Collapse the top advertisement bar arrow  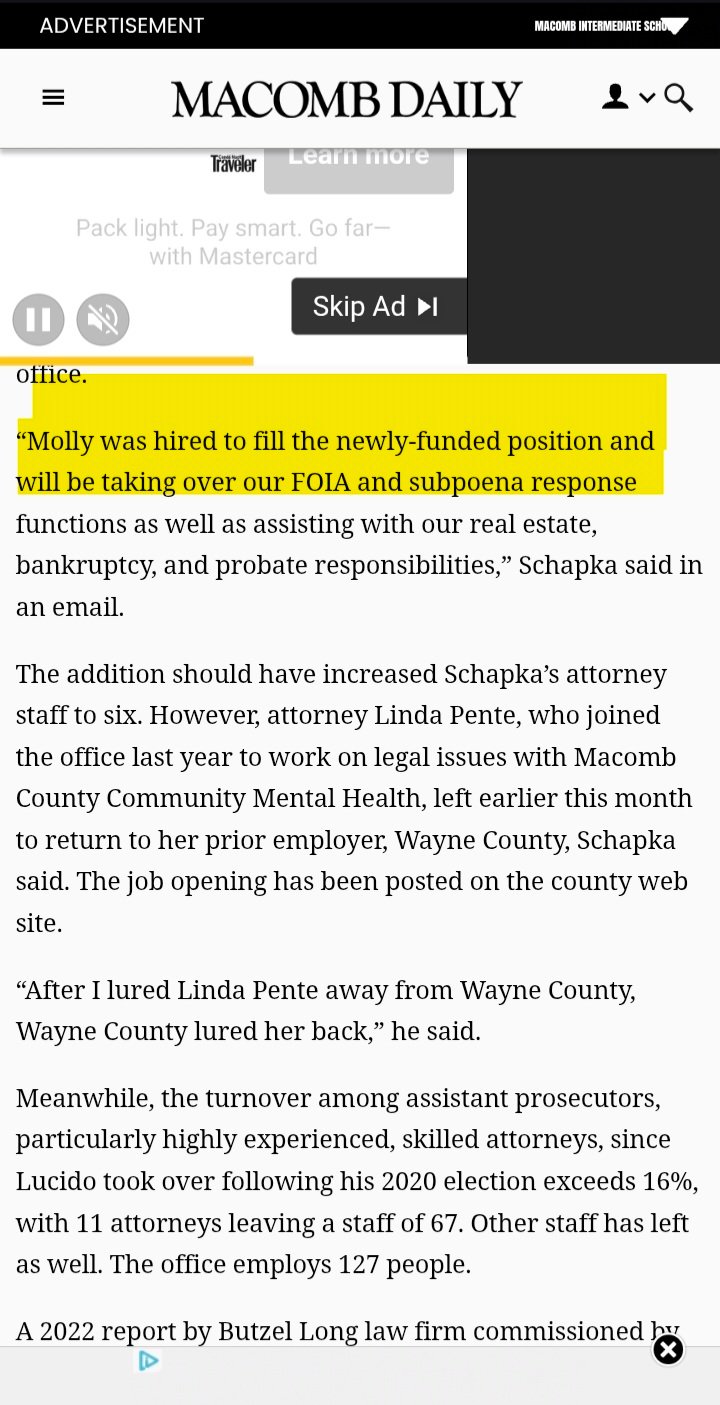[x=676, y=25]
